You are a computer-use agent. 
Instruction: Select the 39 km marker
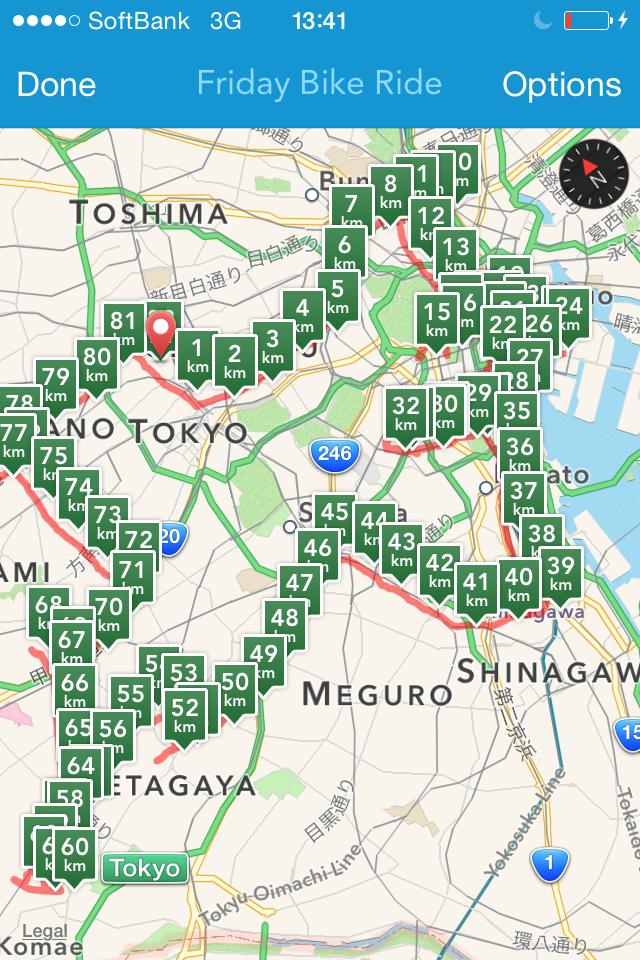coord(561,571)
